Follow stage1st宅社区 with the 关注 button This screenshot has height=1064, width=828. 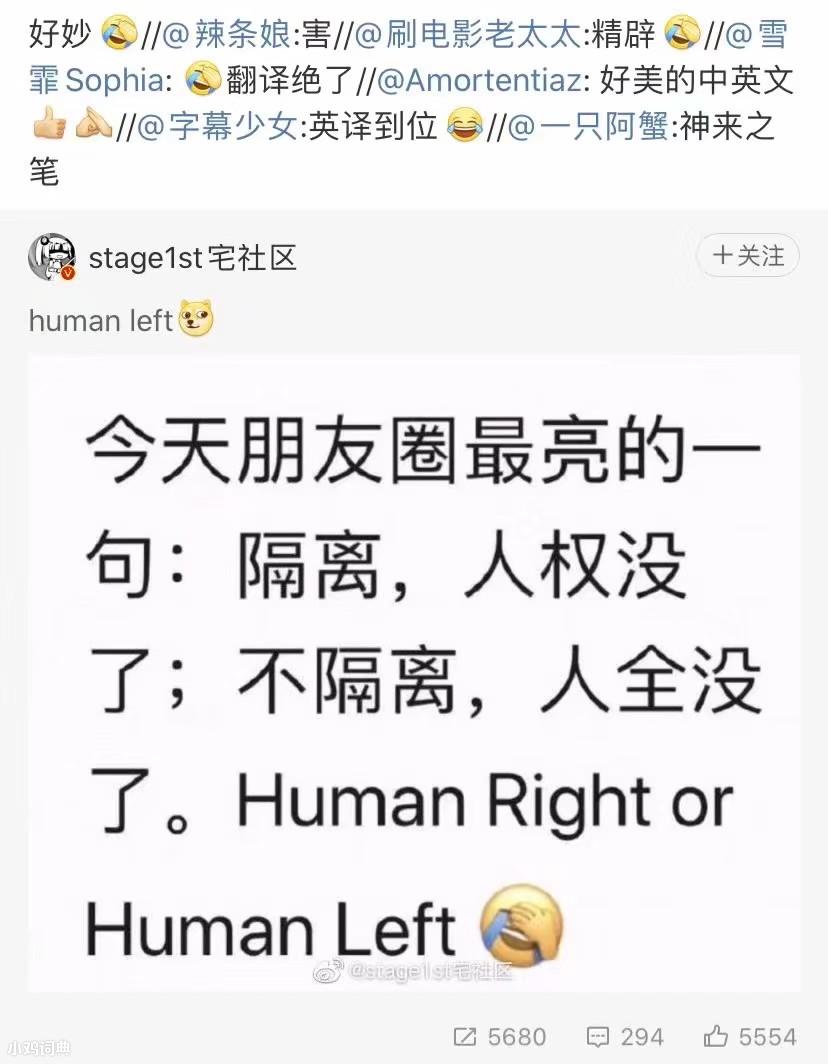pos(748,256)
